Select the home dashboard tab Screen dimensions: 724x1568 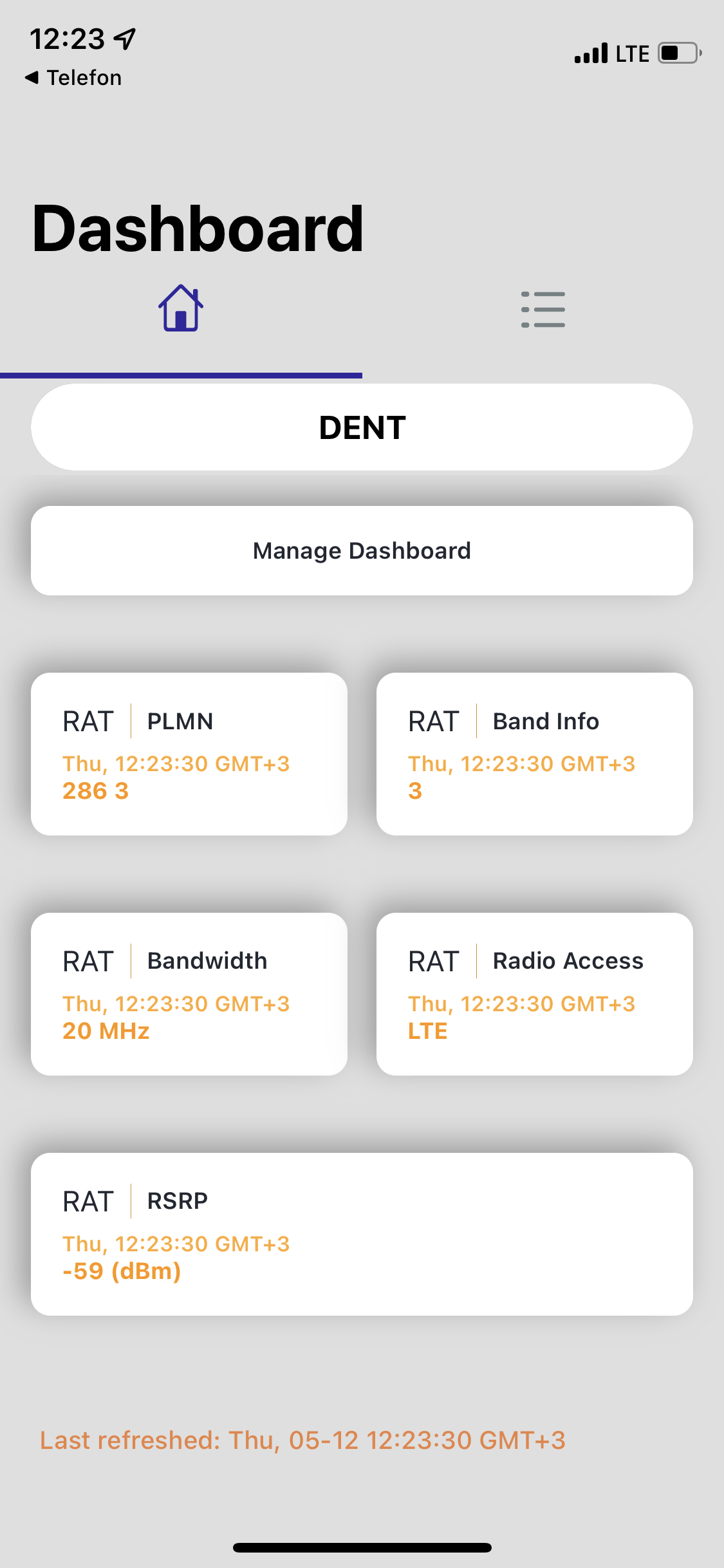[181, 309]
